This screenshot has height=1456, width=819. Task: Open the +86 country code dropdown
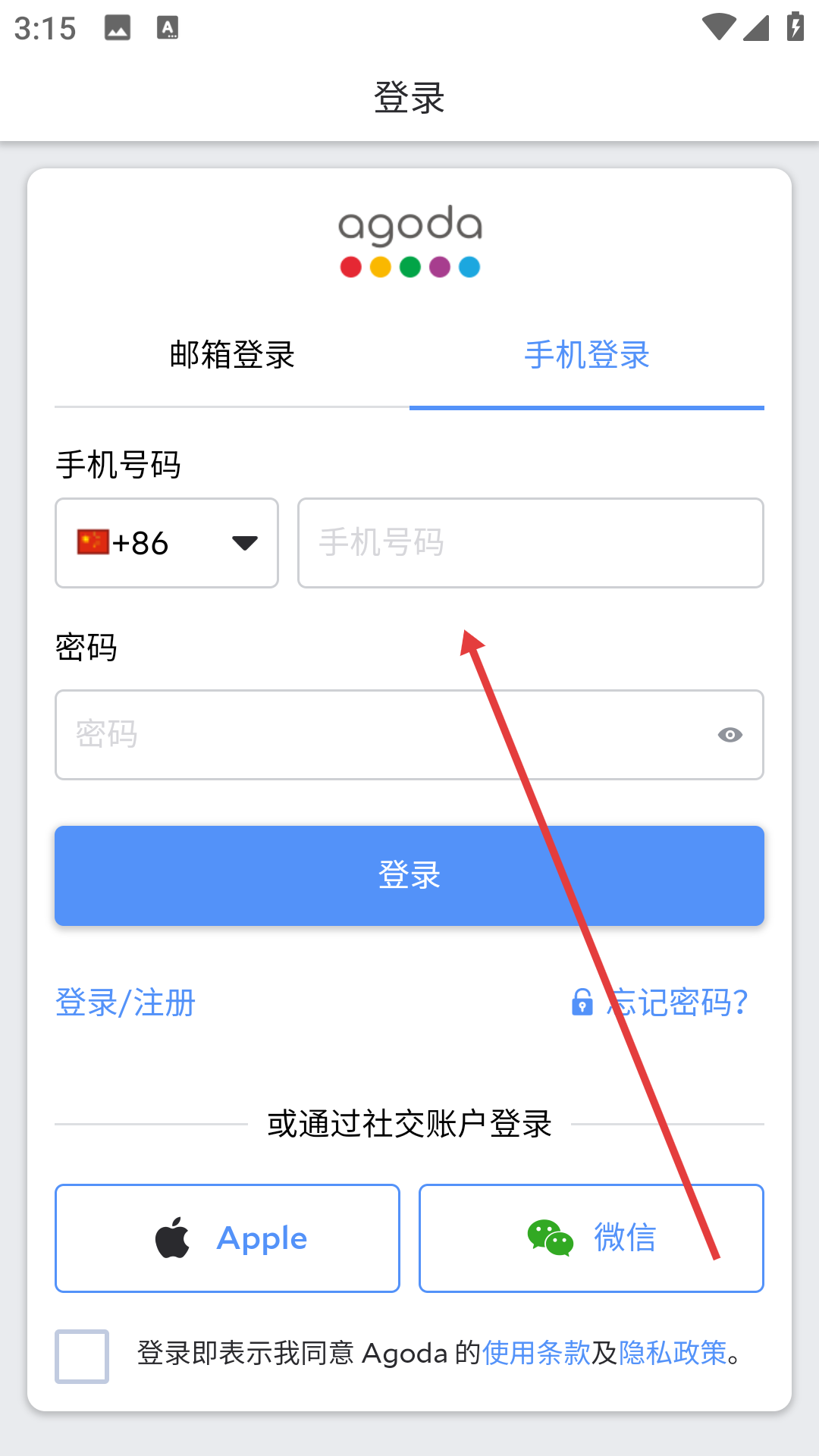(x=167, y=543)
